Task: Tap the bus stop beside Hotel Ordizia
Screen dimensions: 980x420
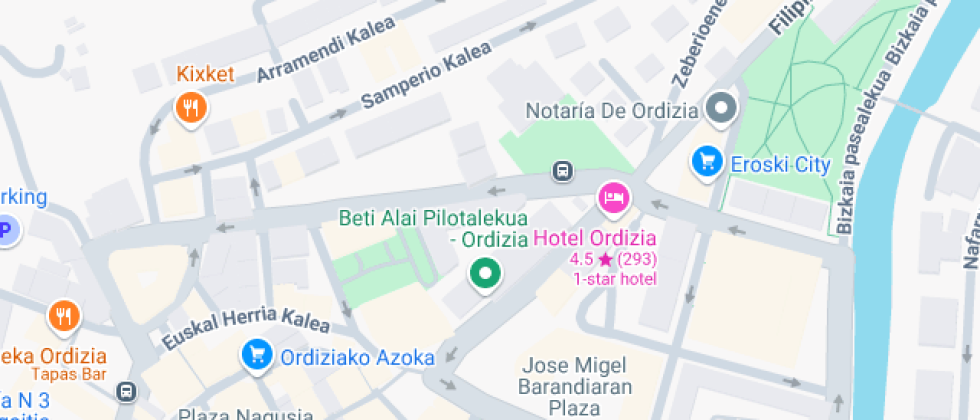Action: click(563, 171)
